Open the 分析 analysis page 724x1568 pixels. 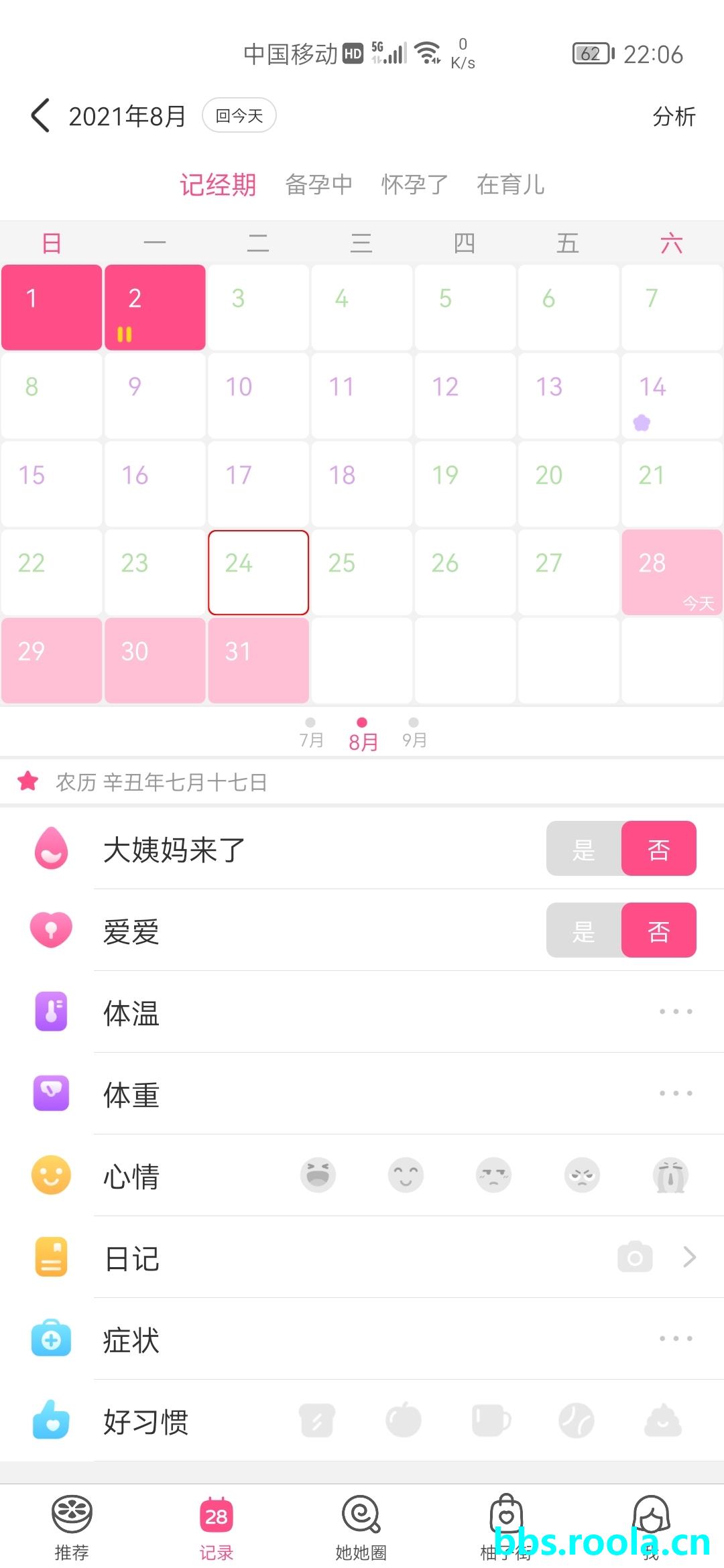[x=673, y=117]
